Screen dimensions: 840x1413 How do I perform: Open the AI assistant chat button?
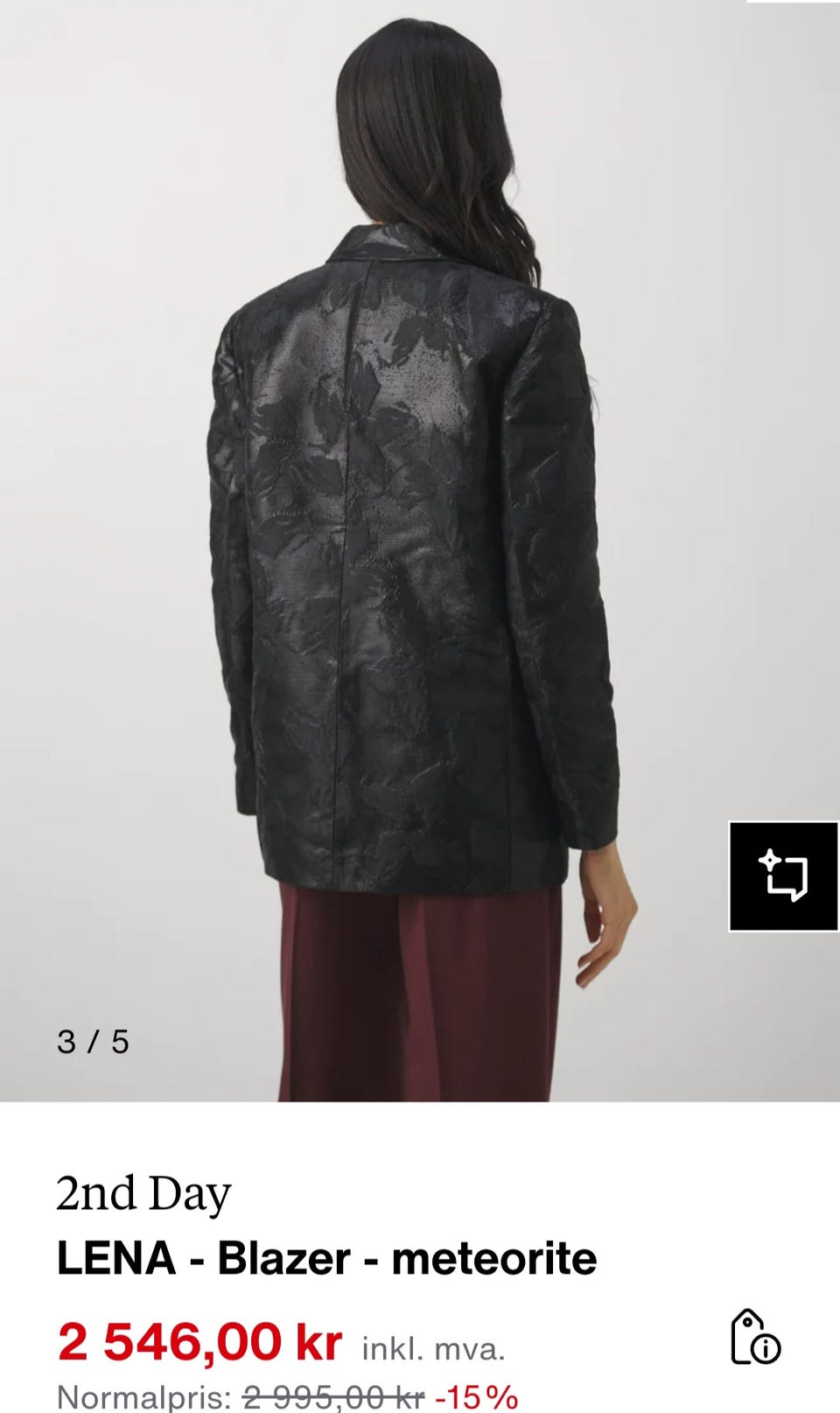(784, 876)
